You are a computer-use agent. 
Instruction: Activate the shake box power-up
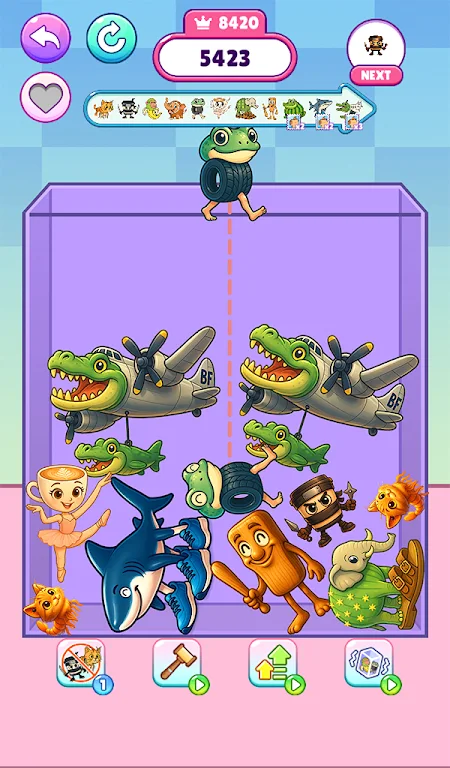[x=369, y=663]
